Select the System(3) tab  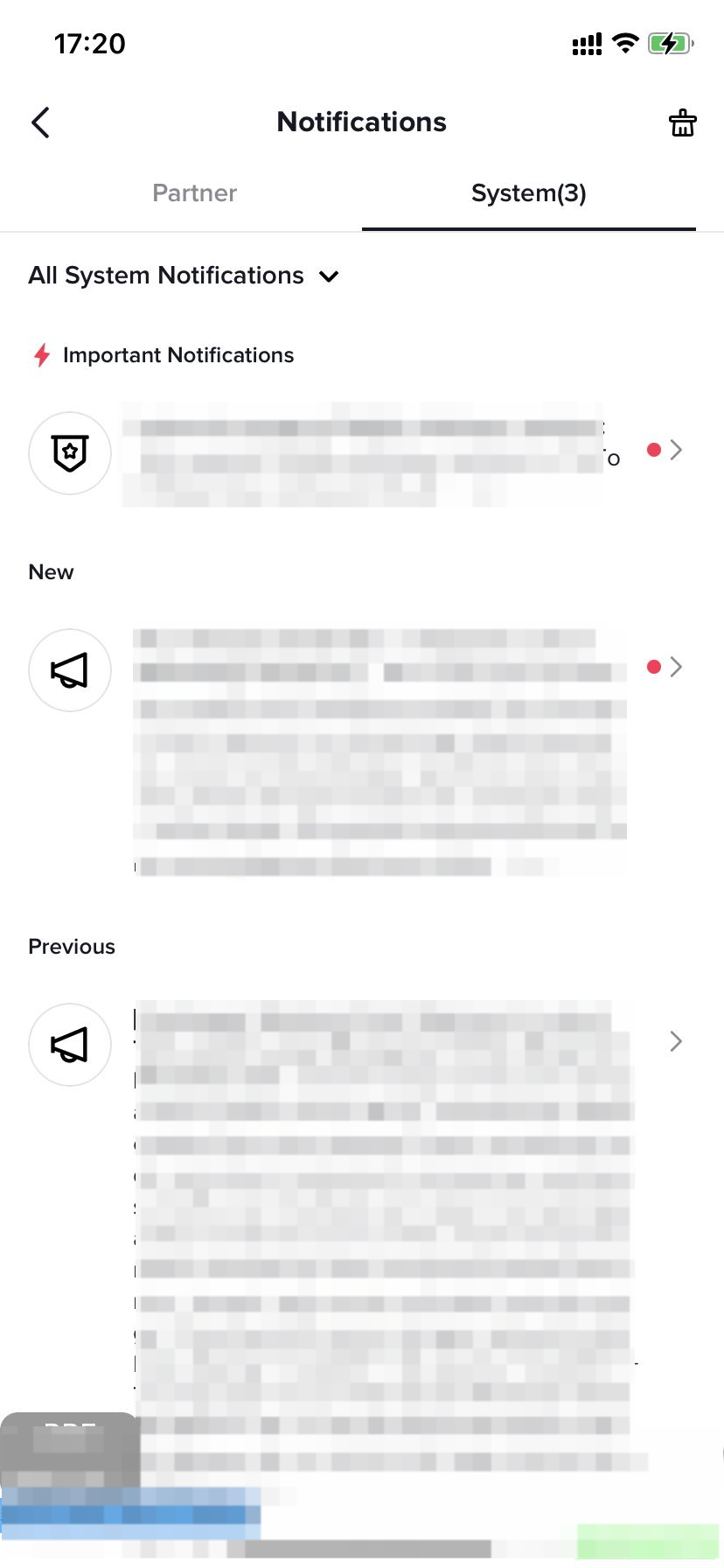(528, 192)
